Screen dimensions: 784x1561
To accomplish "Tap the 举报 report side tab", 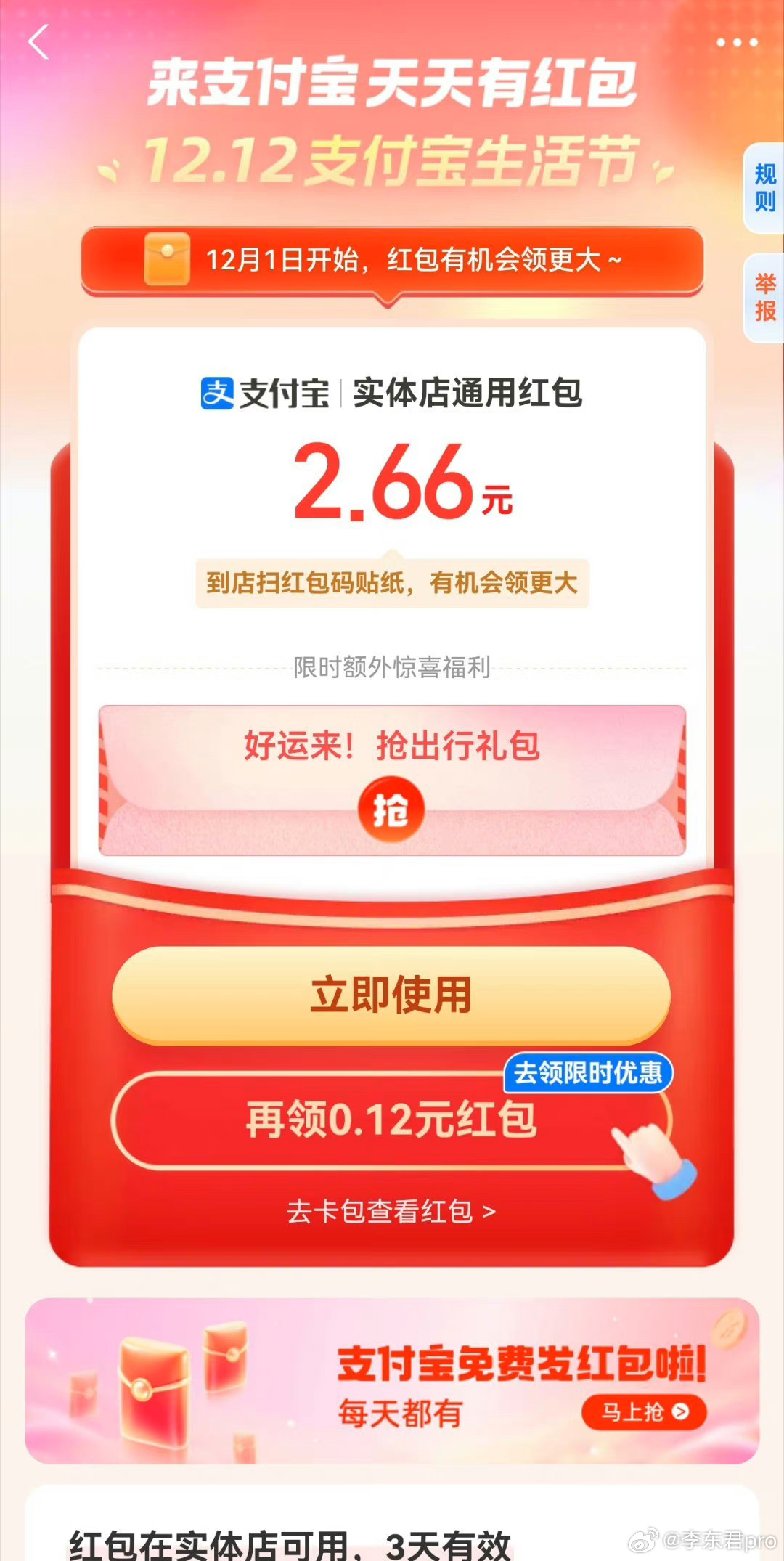I will pyautogui.click(x=764, y=298).
